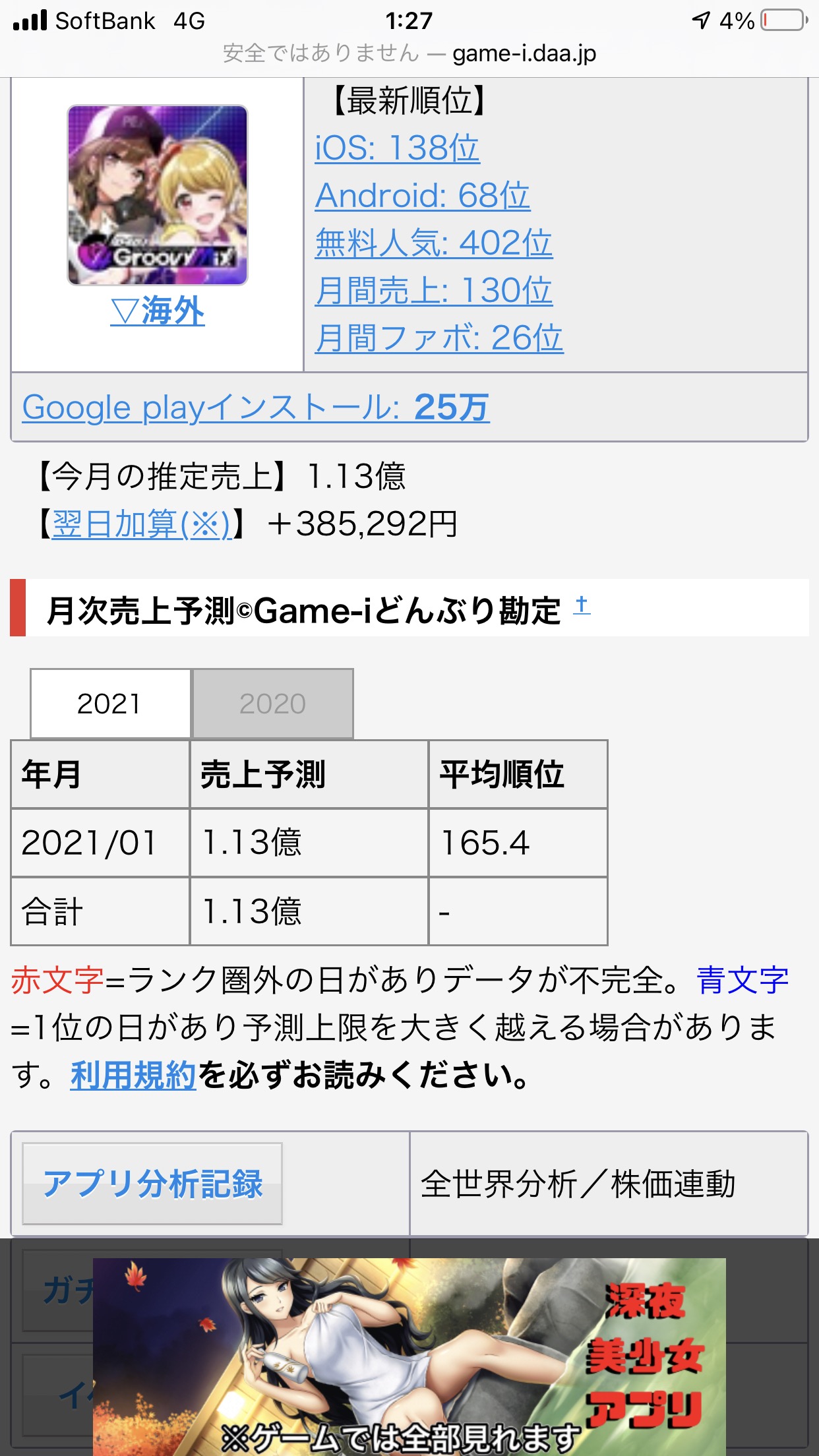Select the 2021 tab
Viewport: 819px width, 1456px height.
pyautogui.click(x=109, y=704)
